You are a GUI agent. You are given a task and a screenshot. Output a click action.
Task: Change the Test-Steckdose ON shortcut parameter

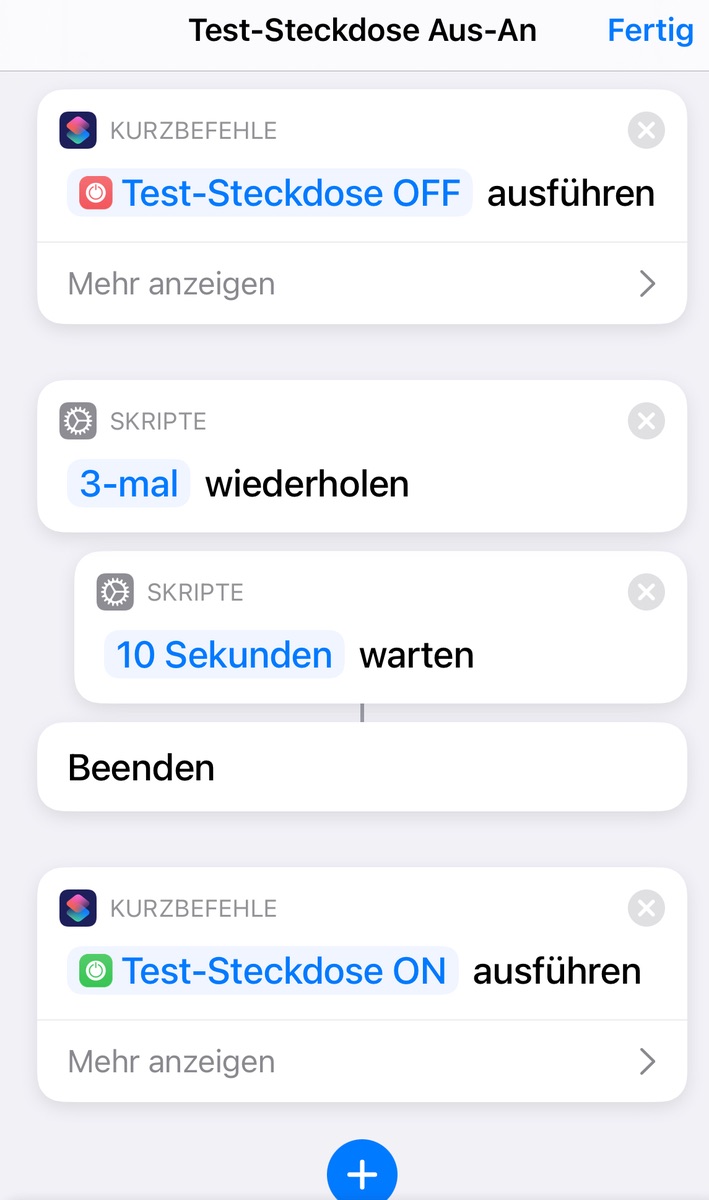[263, 971]
